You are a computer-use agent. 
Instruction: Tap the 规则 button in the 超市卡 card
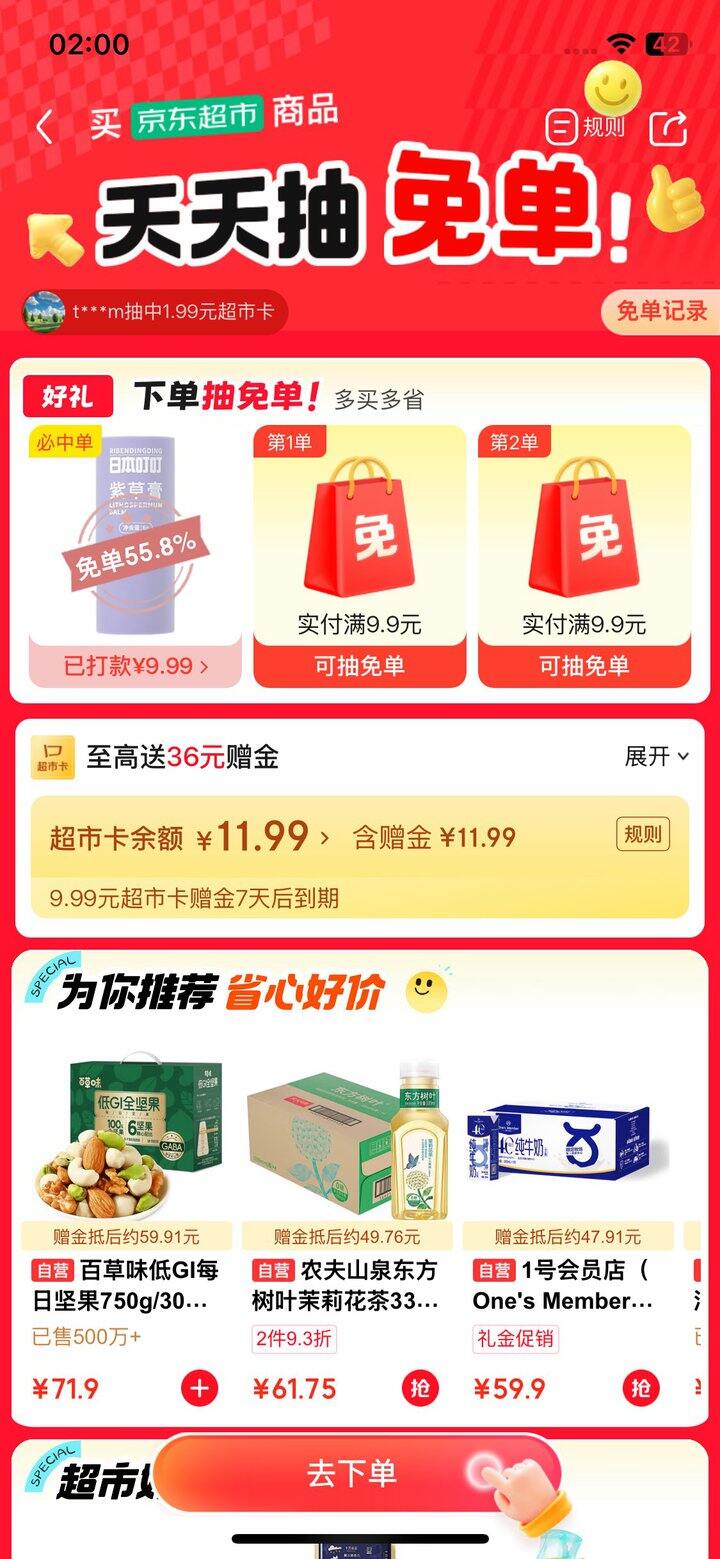coord(642,834)
